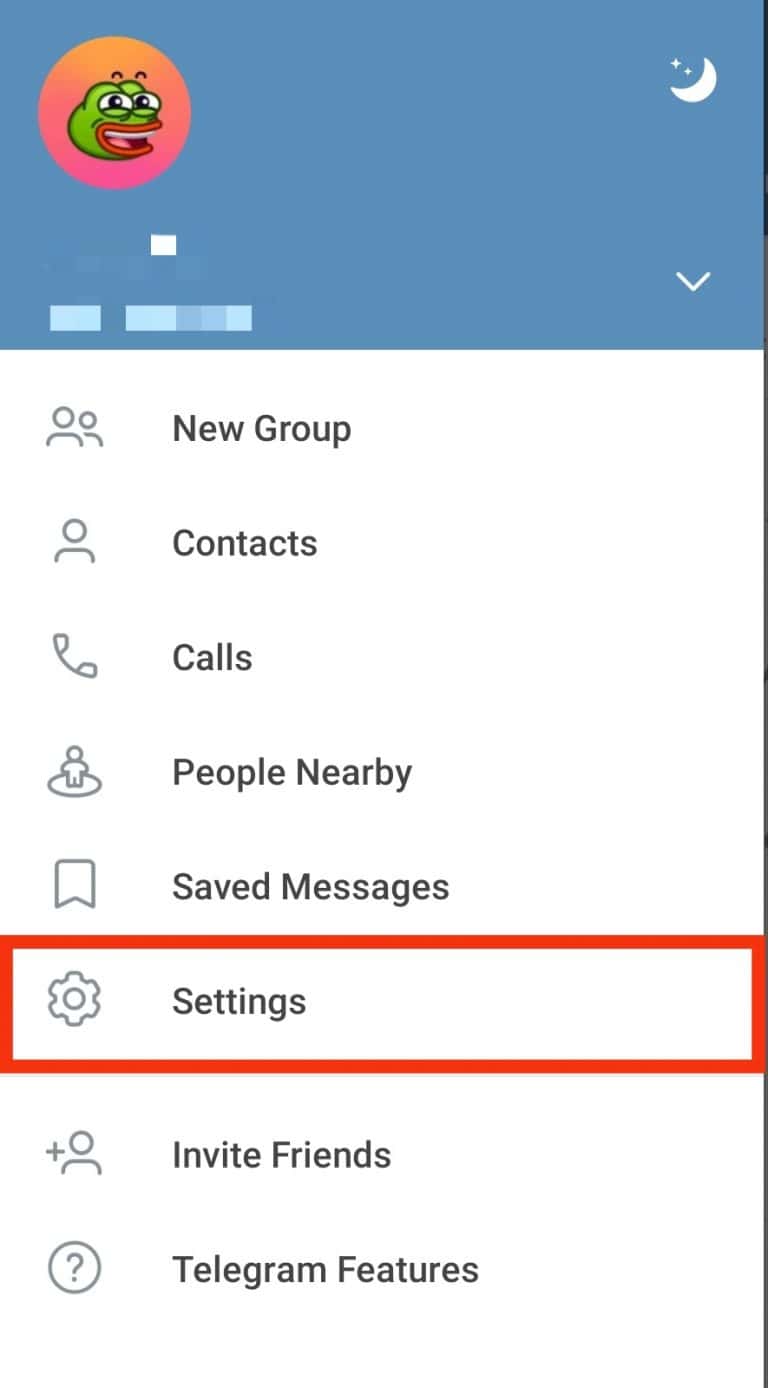
Task: Select the Saved Messages bookmark icon
Action: (x=73, y=885)
